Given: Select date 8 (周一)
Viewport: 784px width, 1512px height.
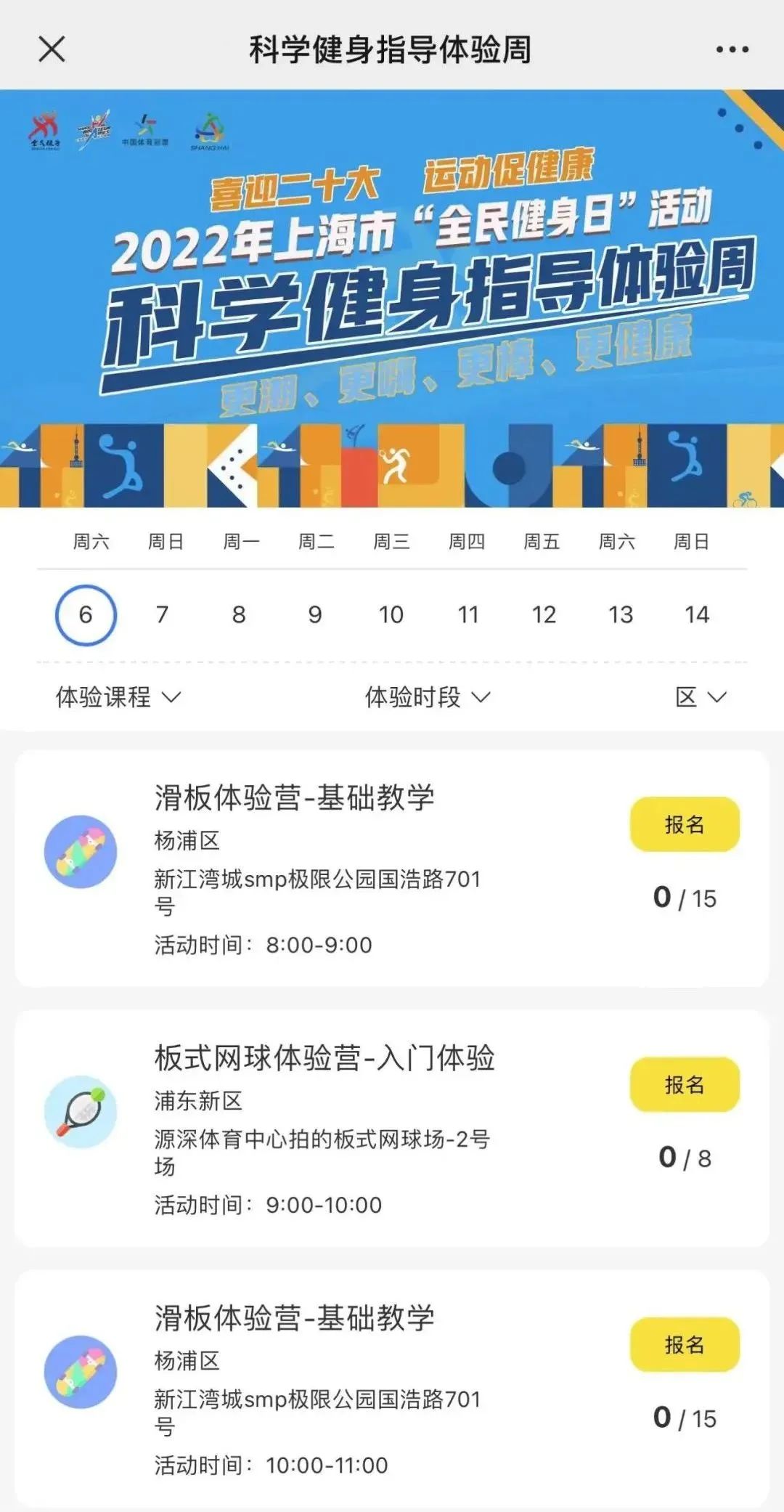Looking at the screenshot, I should pyautogui.click(x=239, y=614).
